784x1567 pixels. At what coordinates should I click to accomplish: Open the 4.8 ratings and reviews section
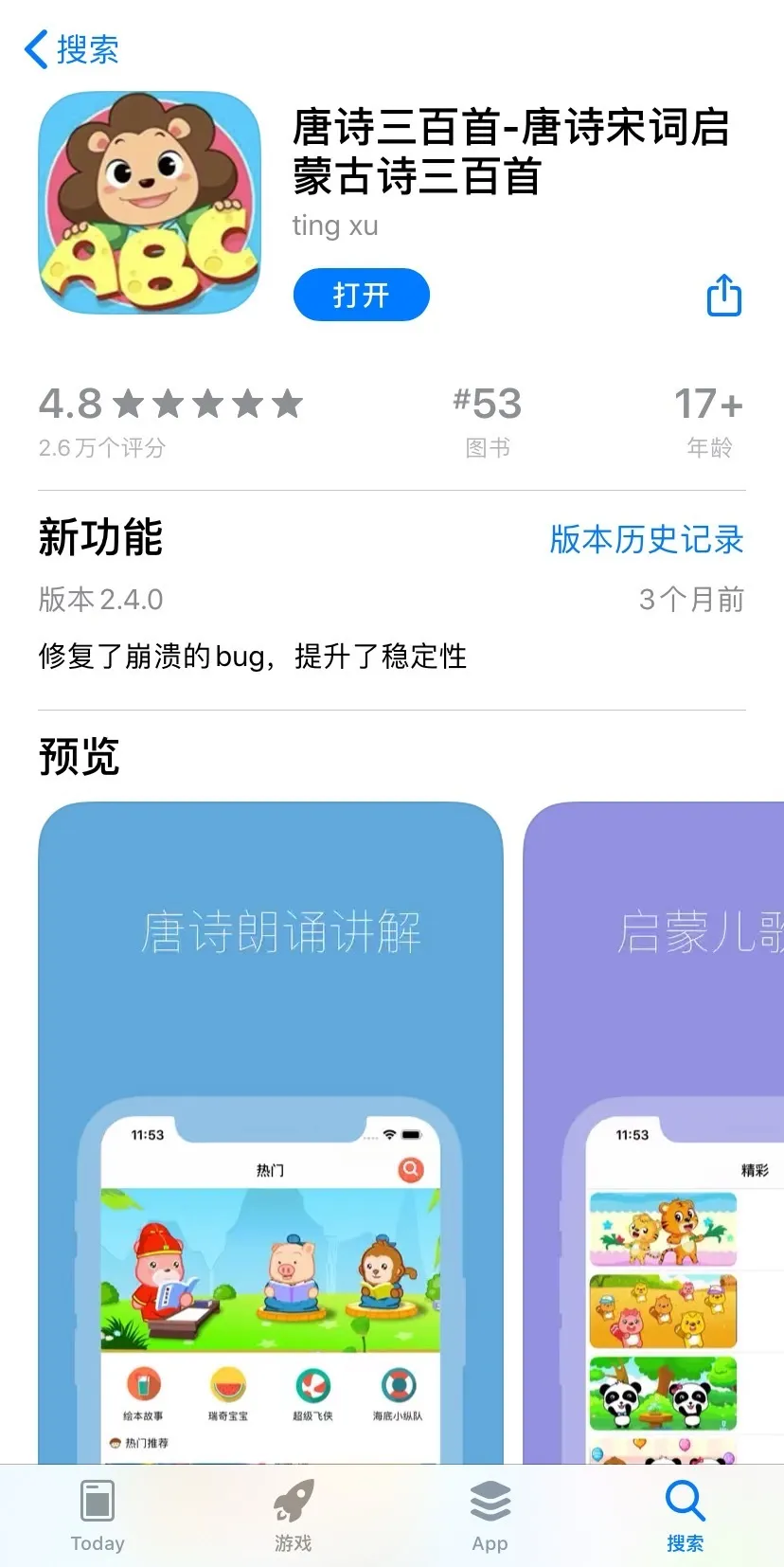point(170,420)
